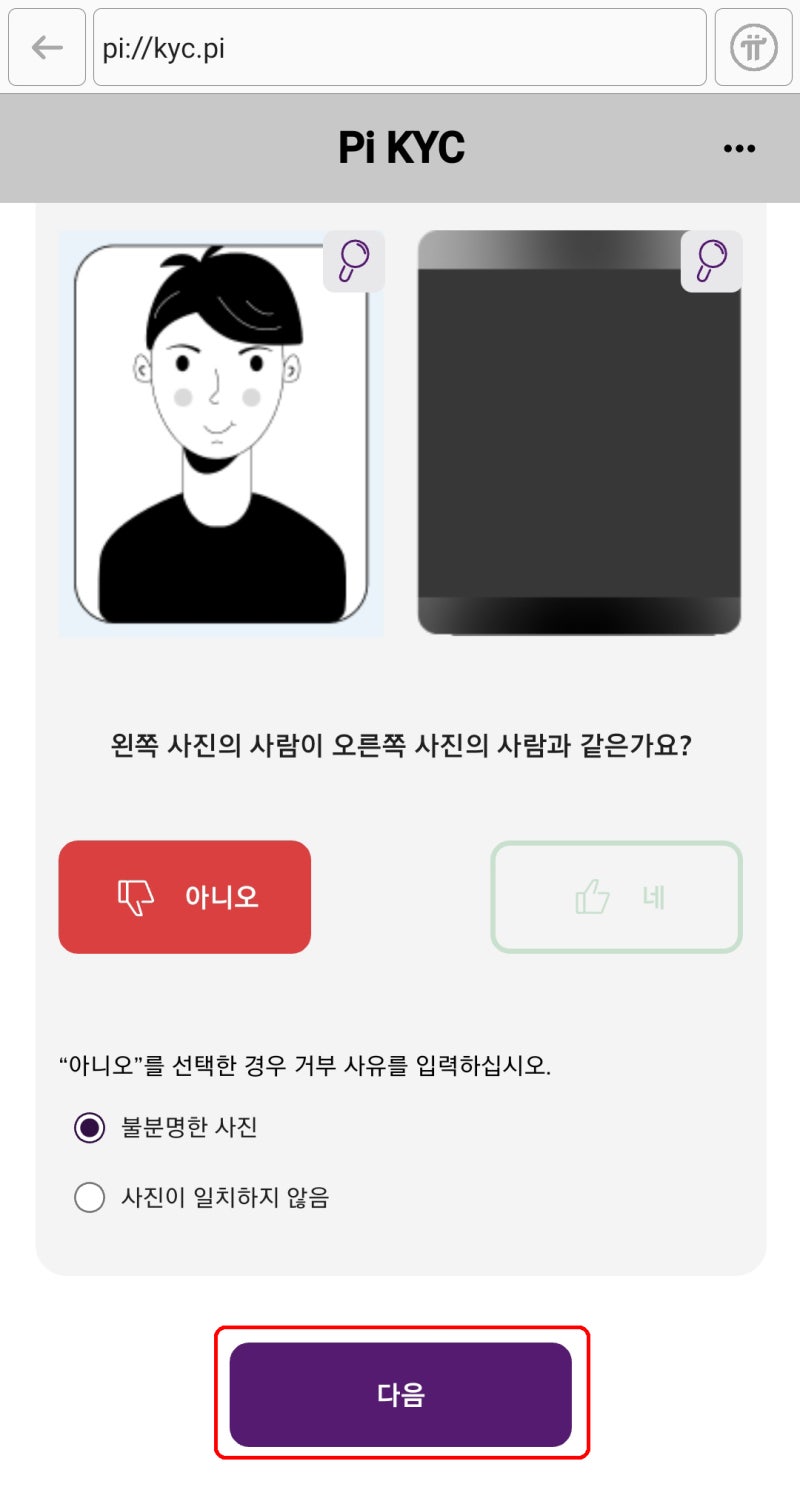
Task: Submit with the 다음 button
Action: click(x=400, y=1393)
